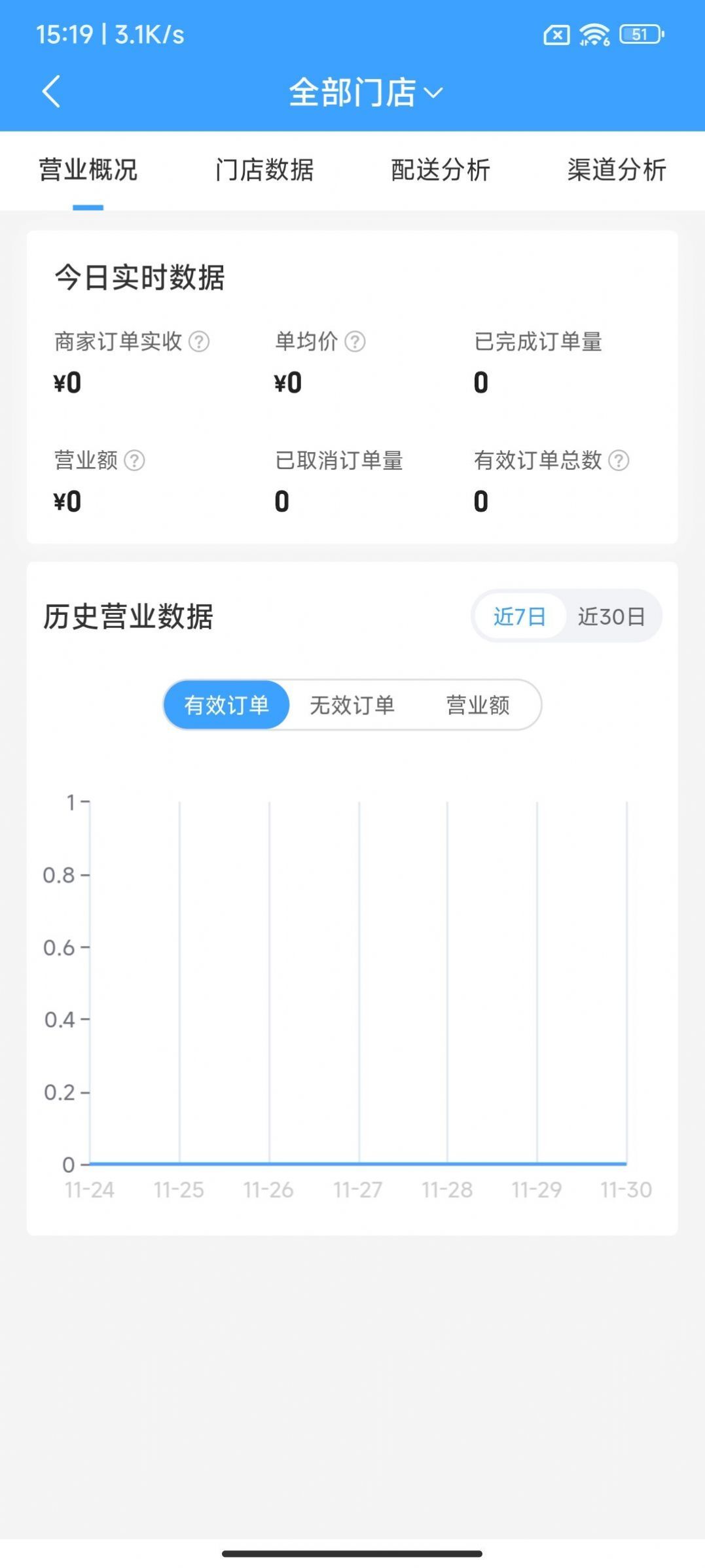Open the 全部门店 store selector

click(353, 92)
